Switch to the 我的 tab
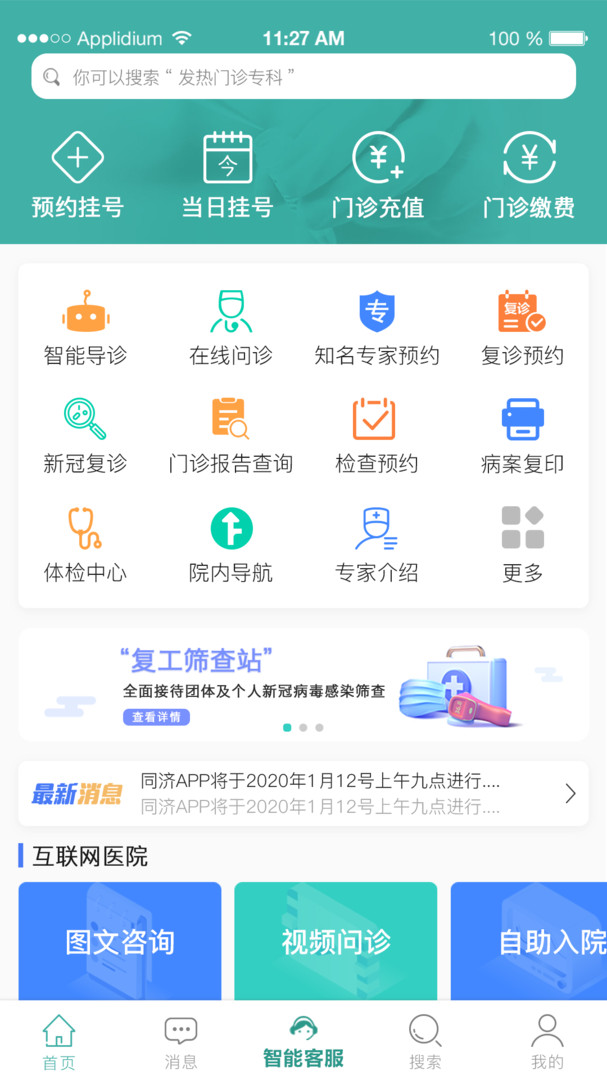The width and height of the screenshot is (607, 1080). (547, 1042)
